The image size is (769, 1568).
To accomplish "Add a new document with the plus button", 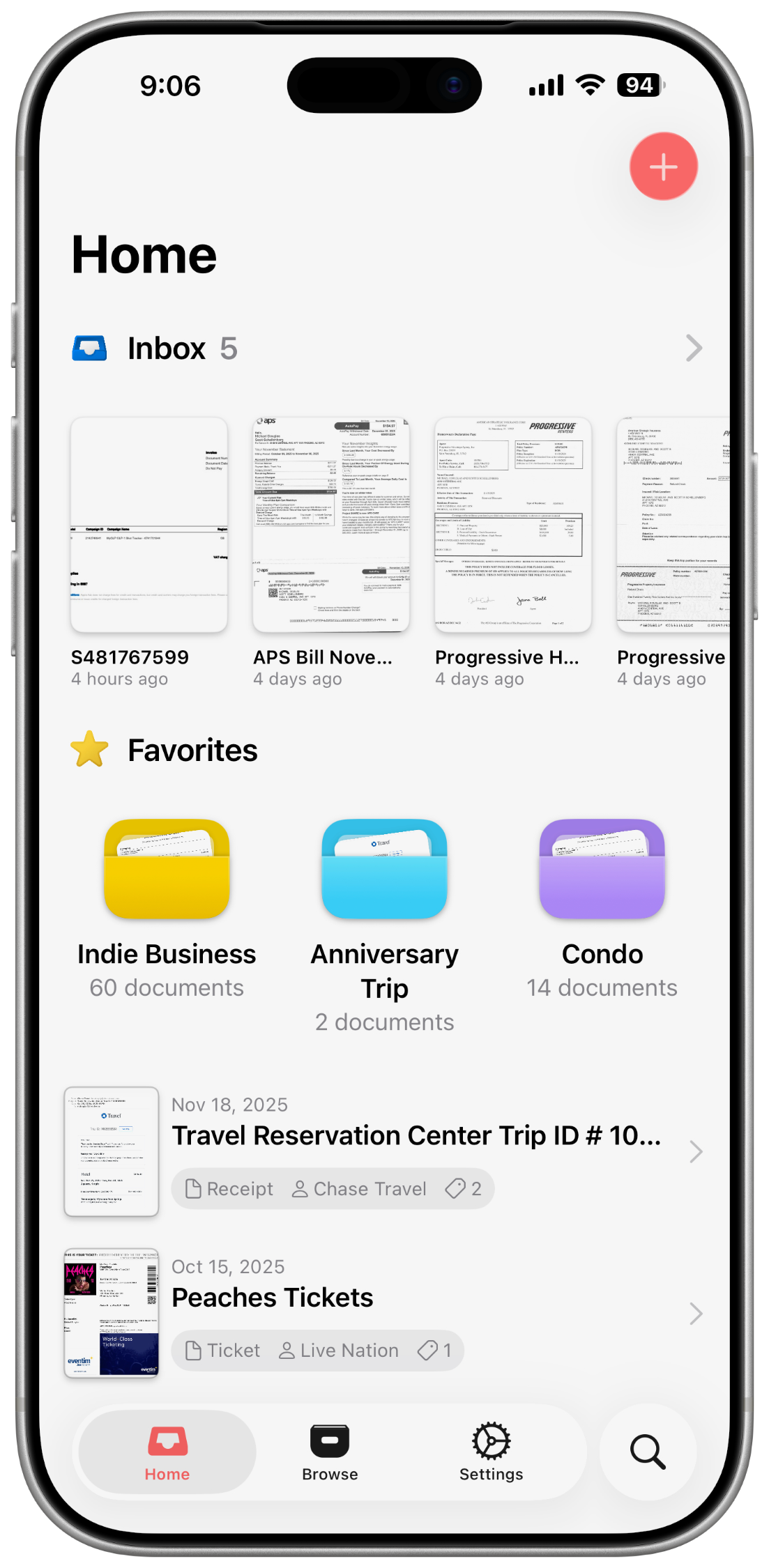I will 663,167.
